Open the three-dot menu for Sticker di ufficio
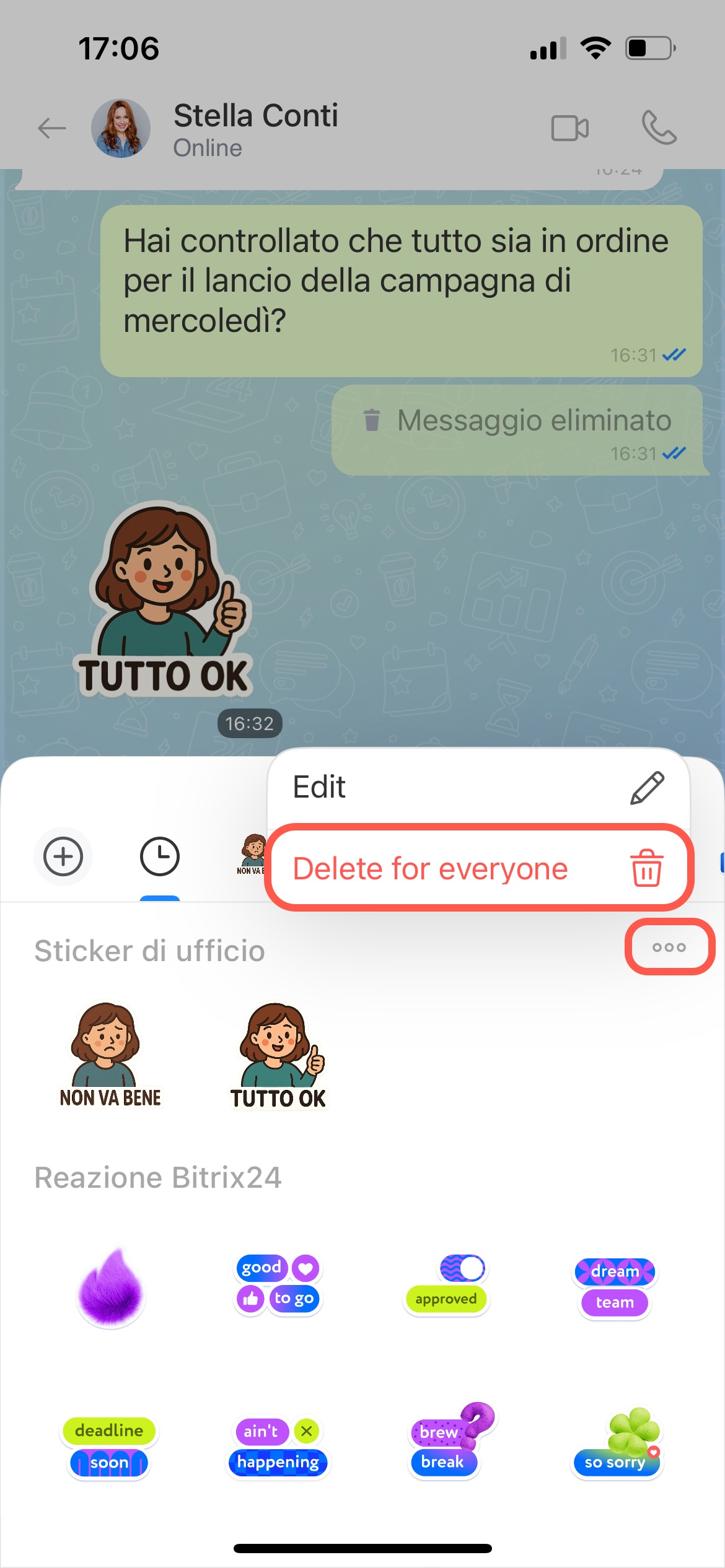Viewport: 725px width, 1568px height. (669, 947)
